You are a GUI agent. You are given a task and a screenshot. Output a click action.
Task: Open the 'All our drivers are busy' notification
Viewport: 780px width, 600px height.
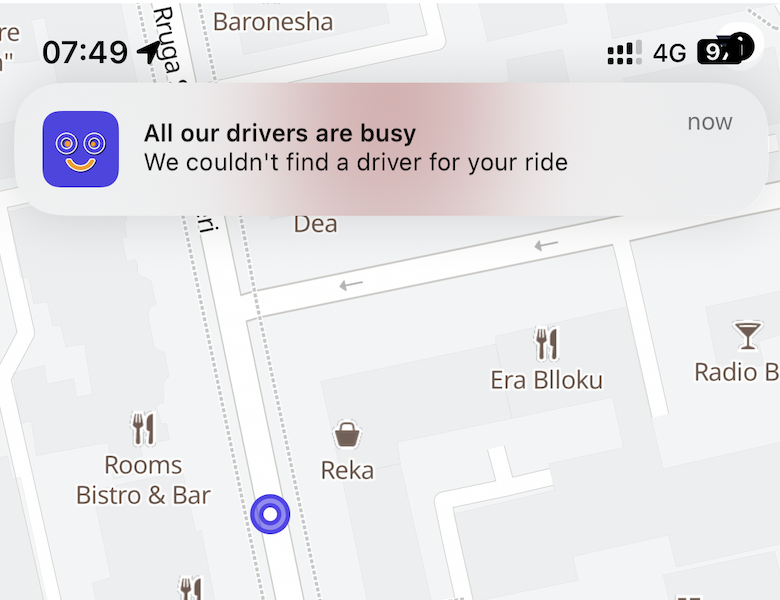tap(390, 149)
